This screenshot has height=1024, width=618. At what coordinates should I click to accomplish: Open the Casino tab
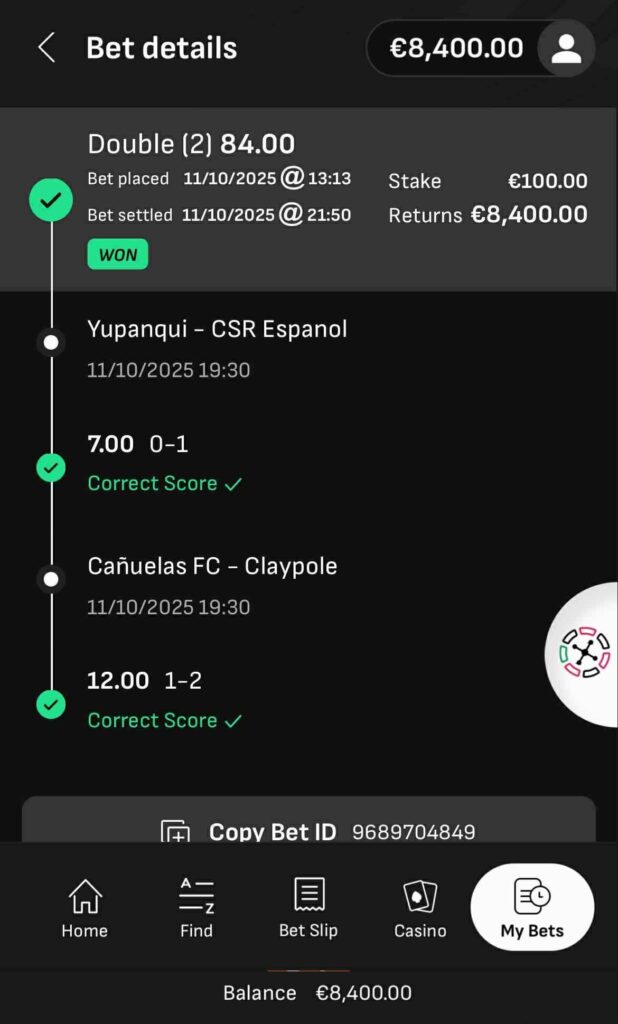420,908
